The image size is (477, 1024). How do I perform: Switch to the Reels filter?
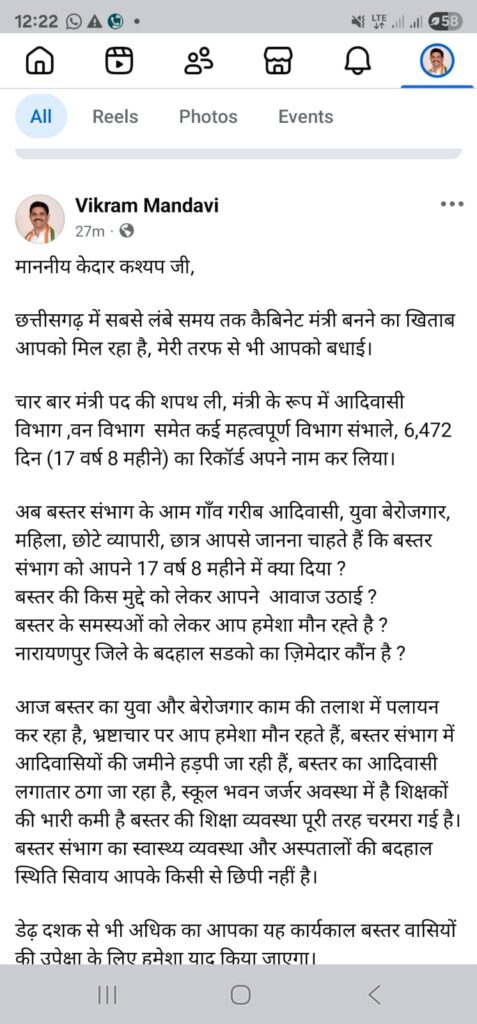point(115,116)
